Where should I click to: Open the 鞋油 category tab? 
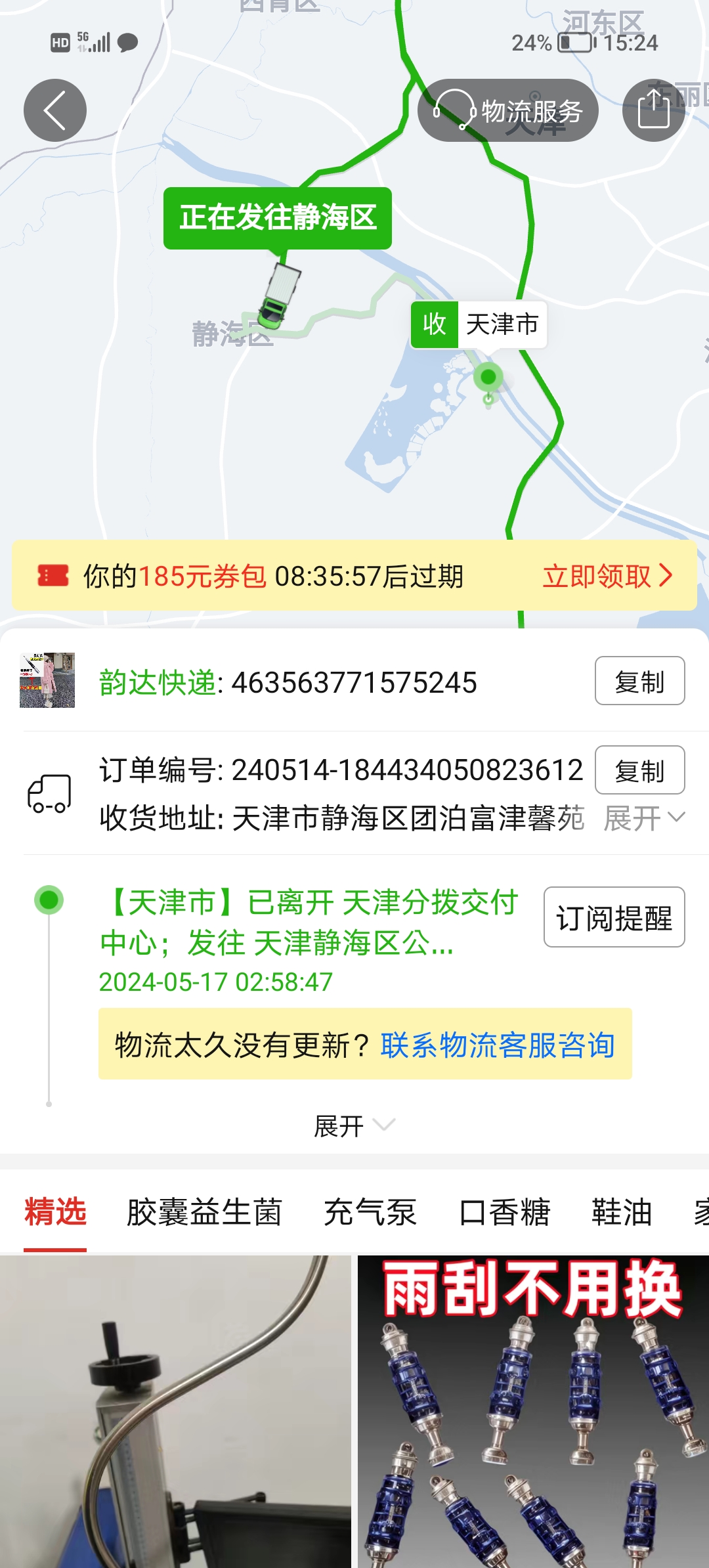[x=622, y=1211]
